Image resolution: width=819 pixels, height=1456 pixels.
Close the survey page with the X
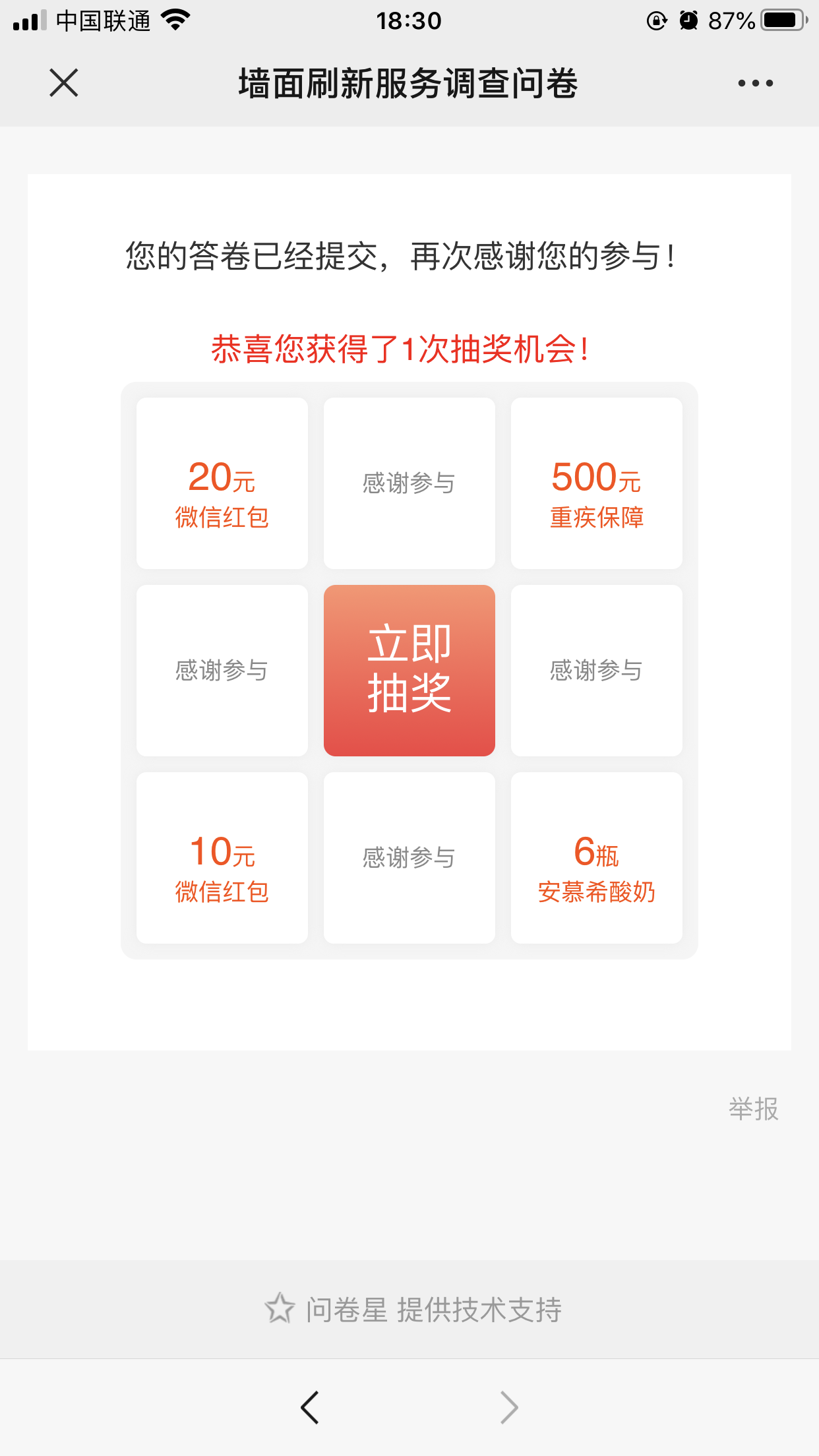coord(64,83)
